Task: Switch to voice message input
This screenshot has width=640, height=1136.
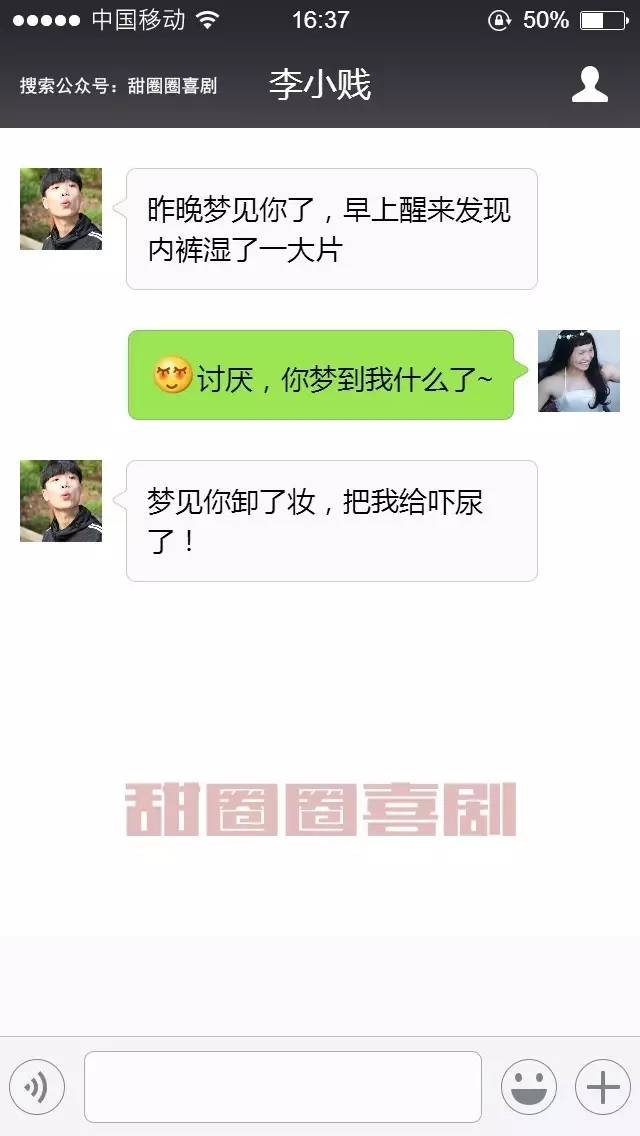Action: click(37, 1087)
